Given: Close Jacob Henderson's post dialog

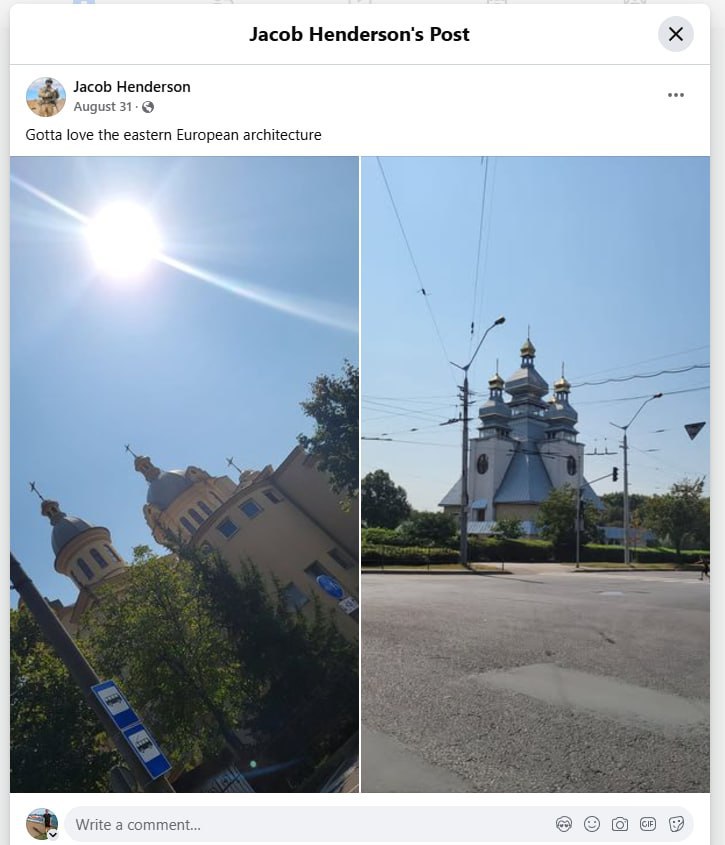Looking at the screenshot, I should click(675, 34).
